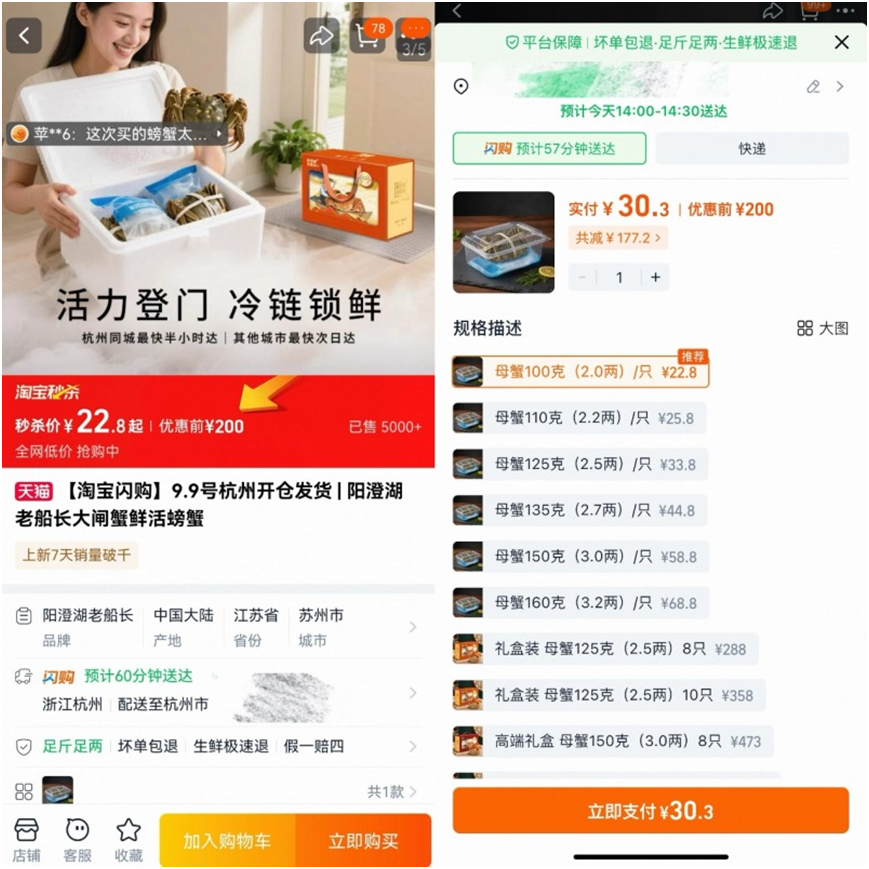Open the brand and origin details row
869x869 pixels.
coord(216,626)
